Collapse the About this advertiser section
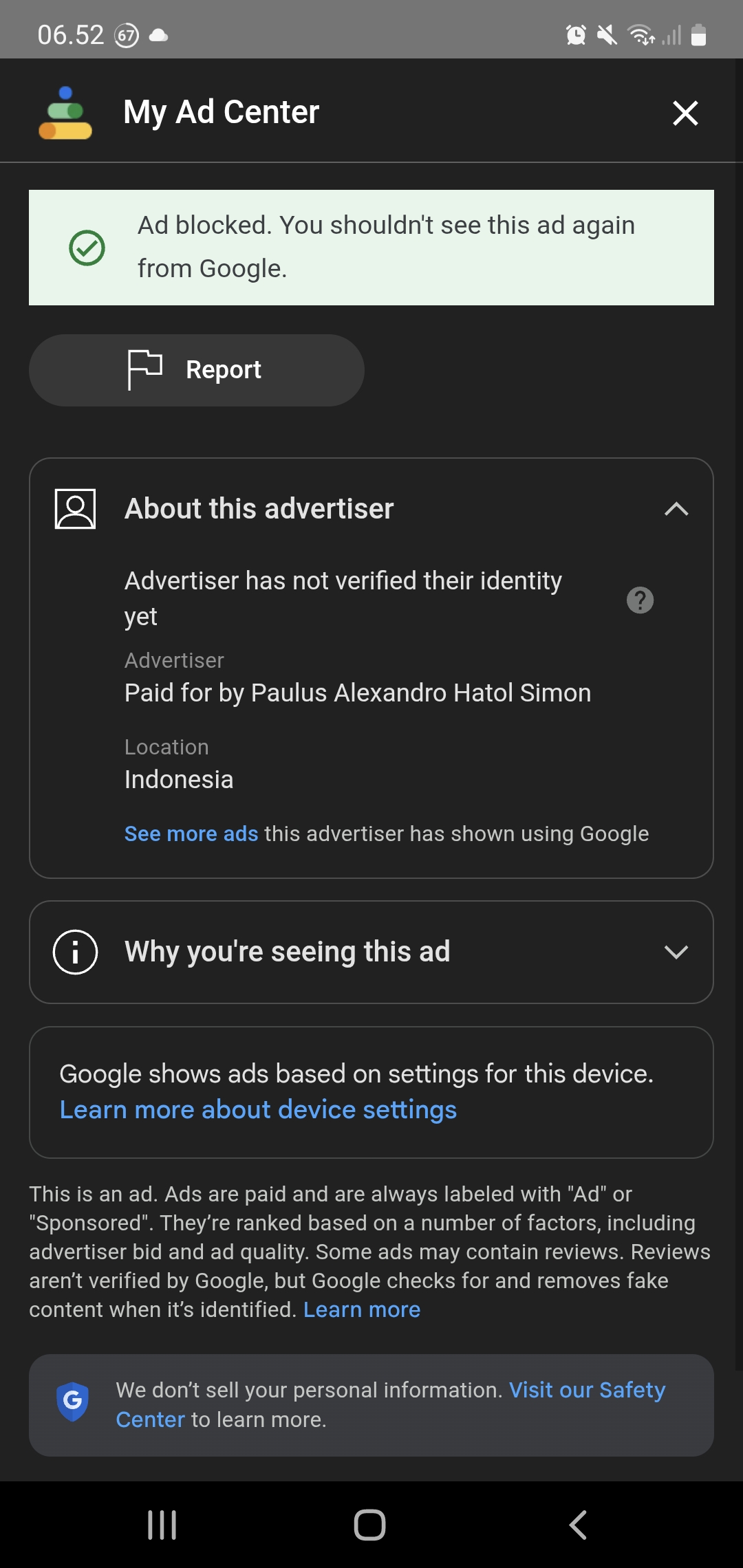The width and height of the screenshot is (743, 1568). [x=676, y=509]
